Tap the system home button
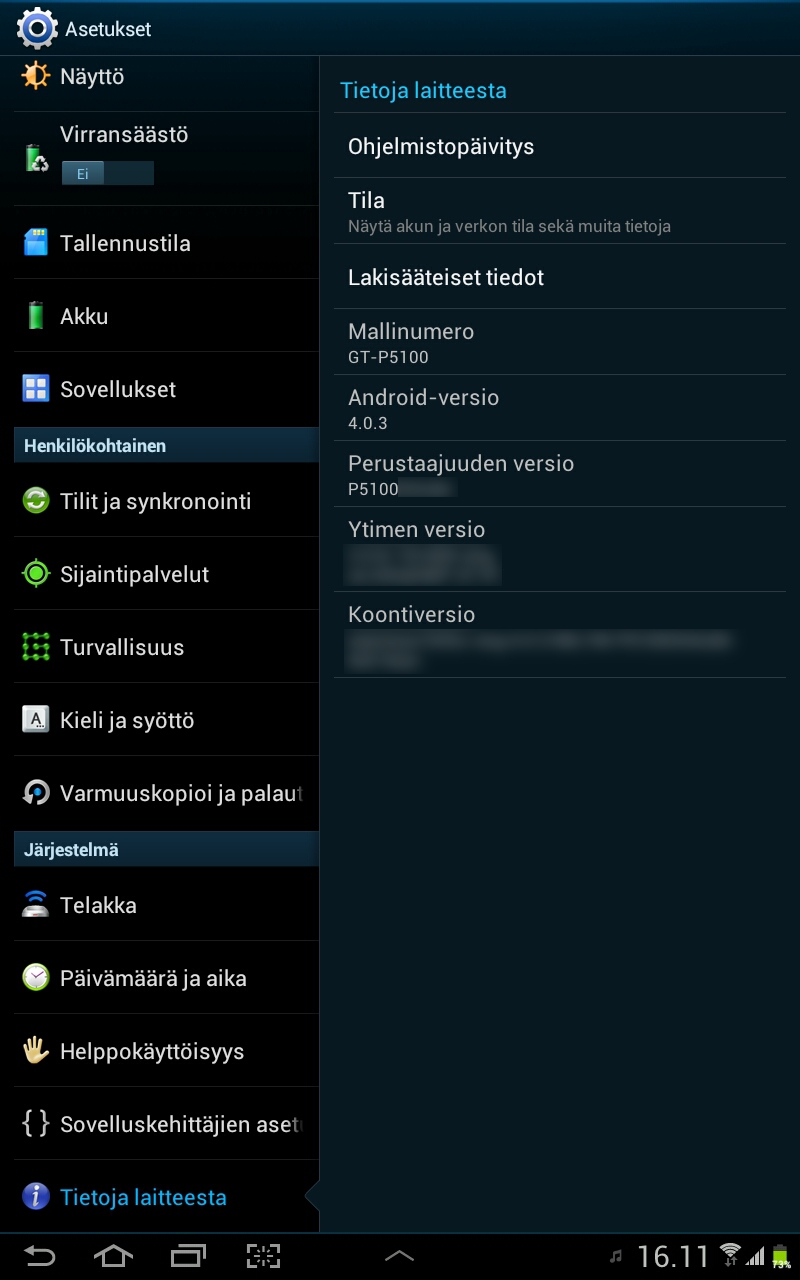 [113, 1256]
